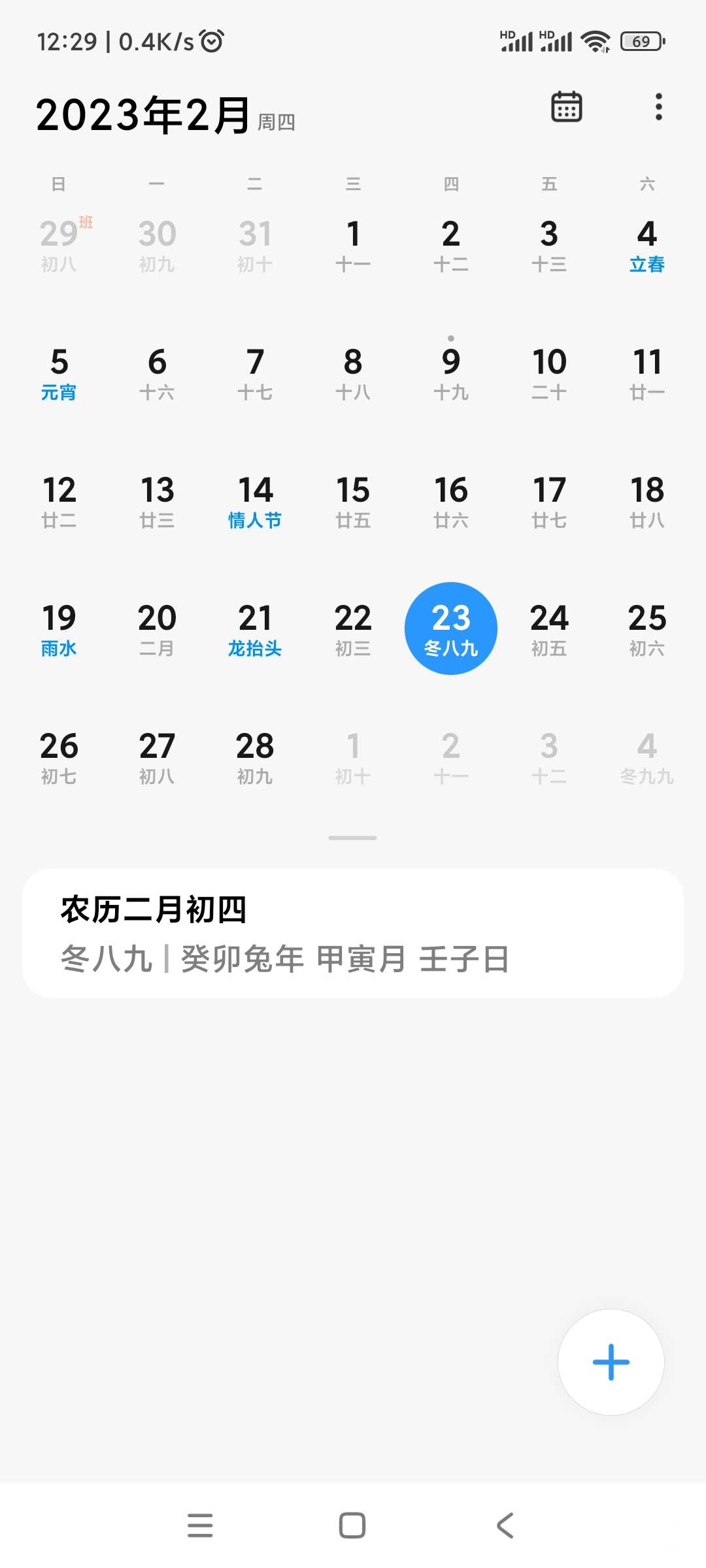Go back using system back button

(x=505, y=1526)
